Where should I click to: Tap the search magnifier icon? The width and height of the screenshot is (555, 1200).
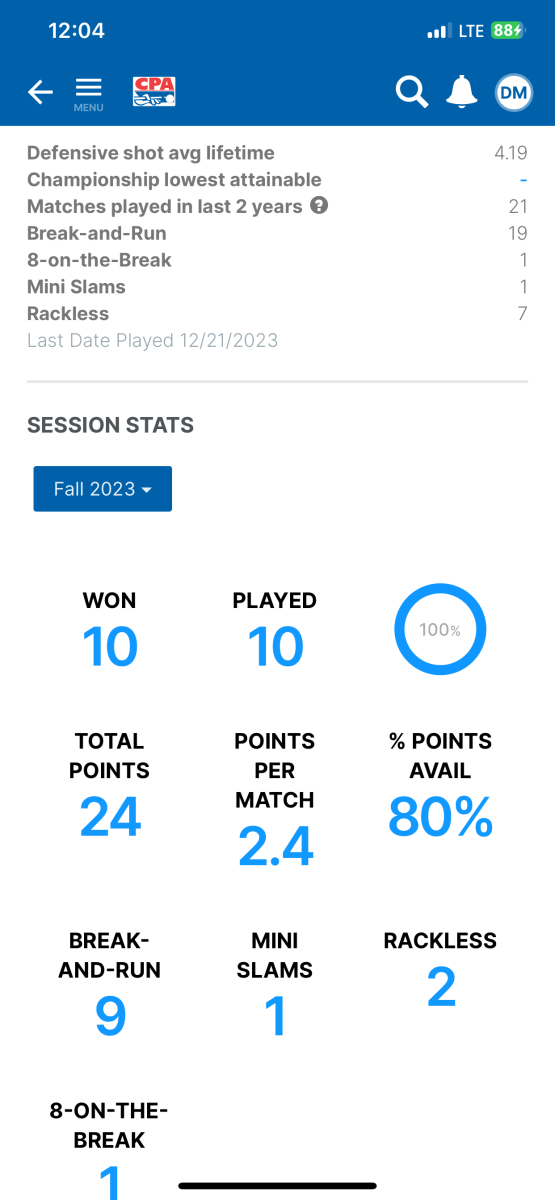(x=411, y=92)
